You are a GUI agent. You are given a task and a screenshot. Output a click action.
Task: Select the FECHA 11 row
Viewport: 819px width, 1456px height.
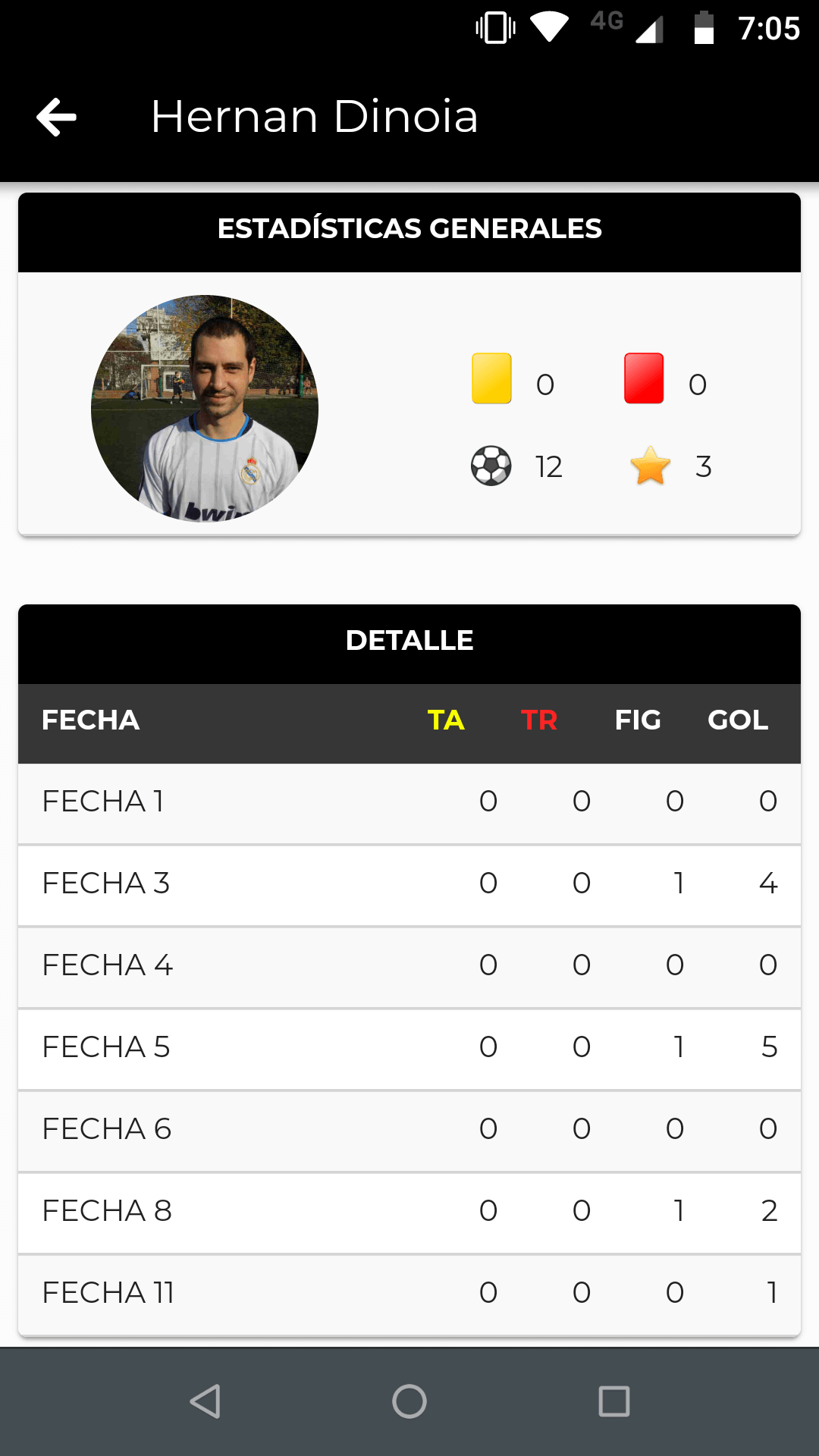(x=409, y=1294)
